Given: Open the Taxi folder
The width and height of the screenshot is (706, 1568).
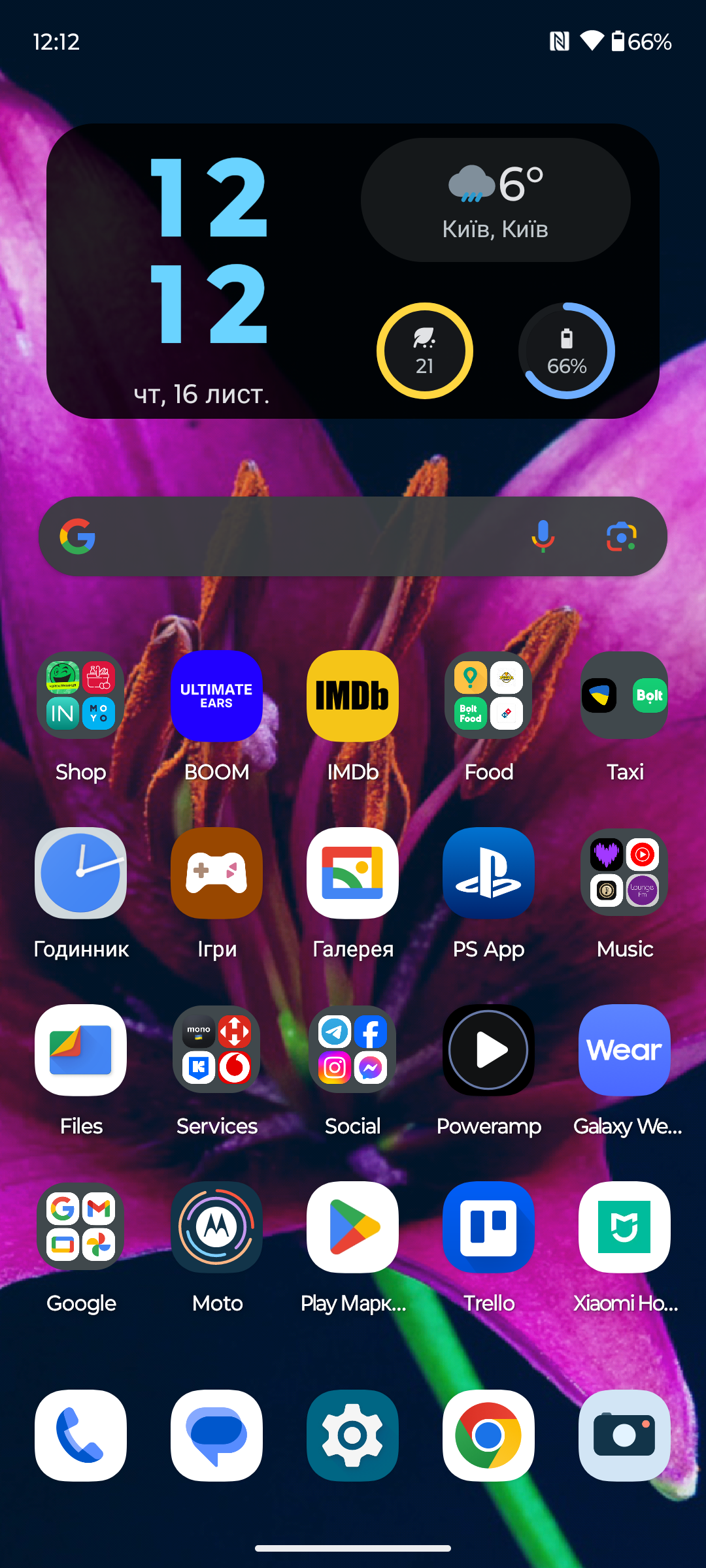Looking at the screenshot, I should 624,696.
